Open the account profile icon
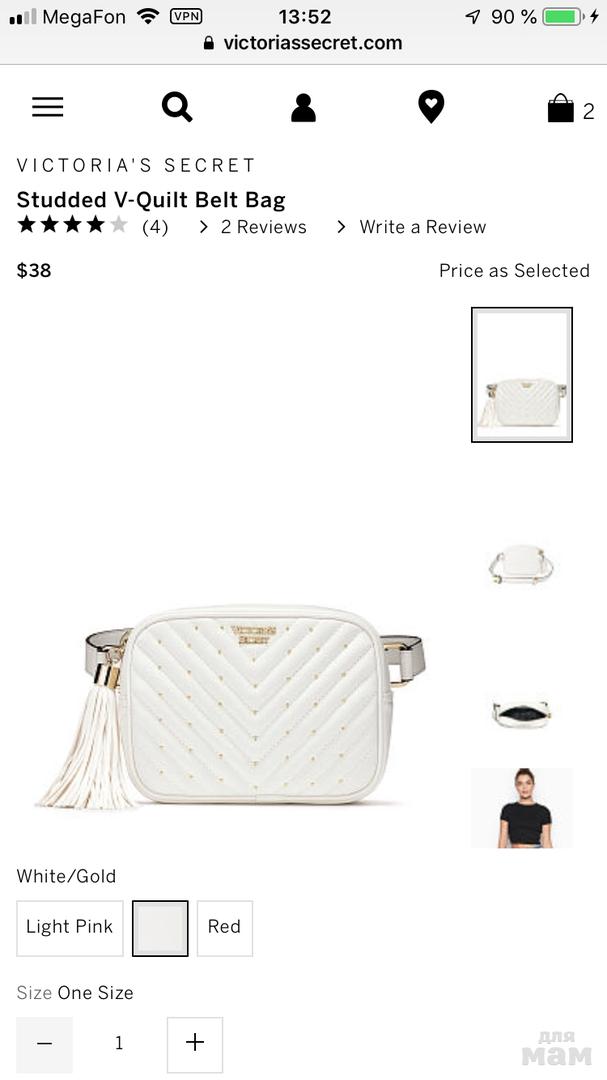The width and height of the screenshot is (607, 1080). (x=303, y=107)
